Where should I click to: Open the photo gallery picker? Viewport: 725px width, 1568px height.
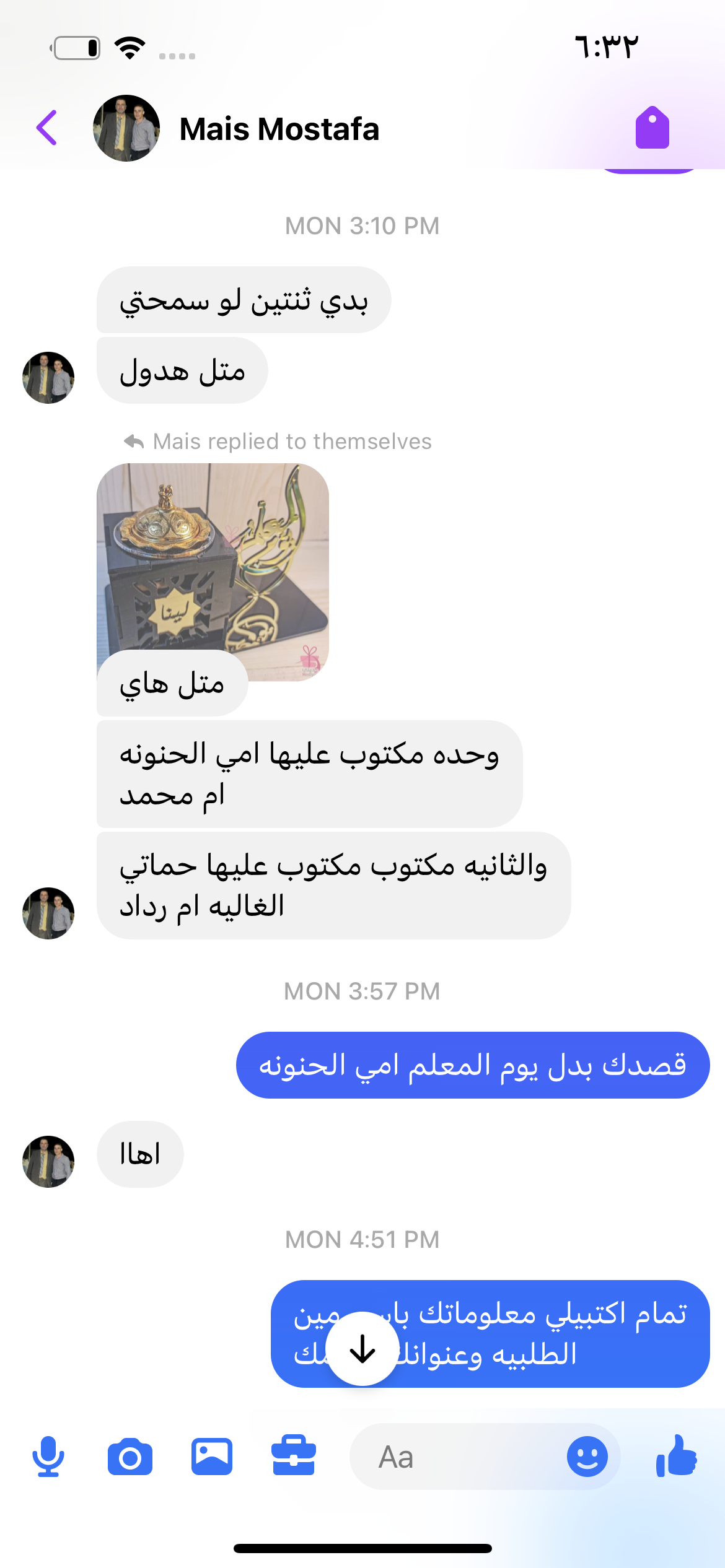click(x=212, y=1457)
